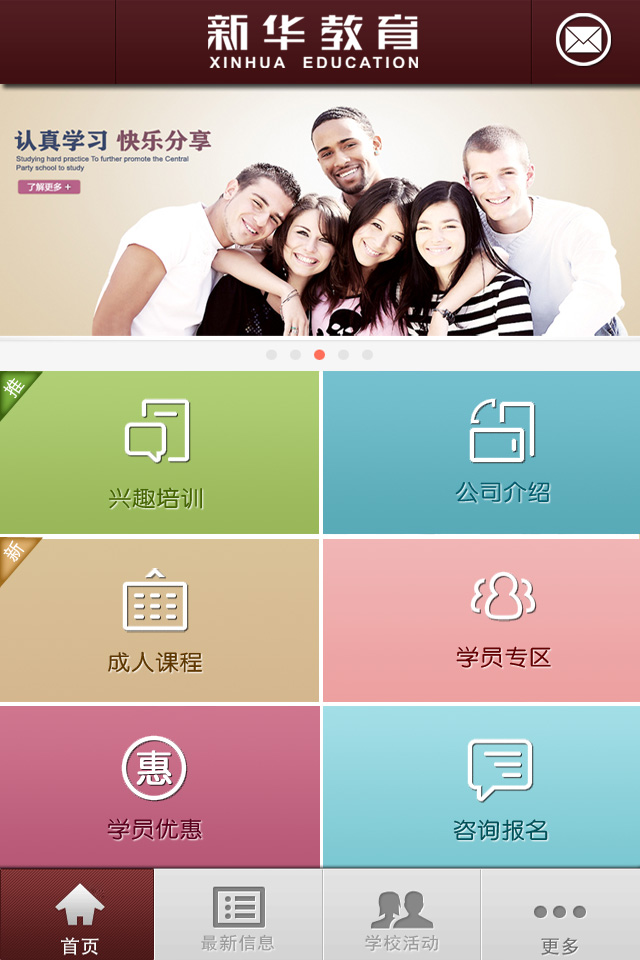
Task: Open the 成人课程 tile
Action: 158,620
